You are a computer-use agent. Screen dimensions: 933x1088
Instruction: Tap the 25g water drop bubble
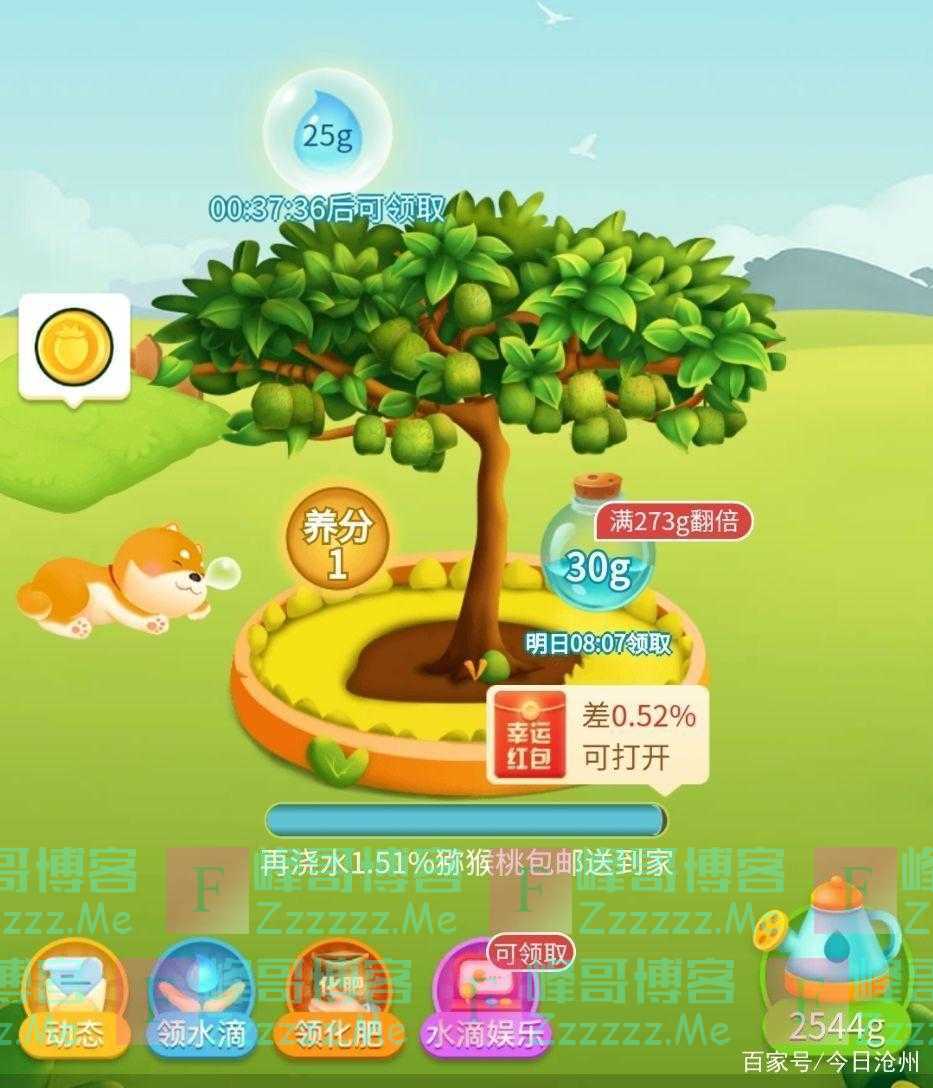pyautogui.click(x=327, y=134)
